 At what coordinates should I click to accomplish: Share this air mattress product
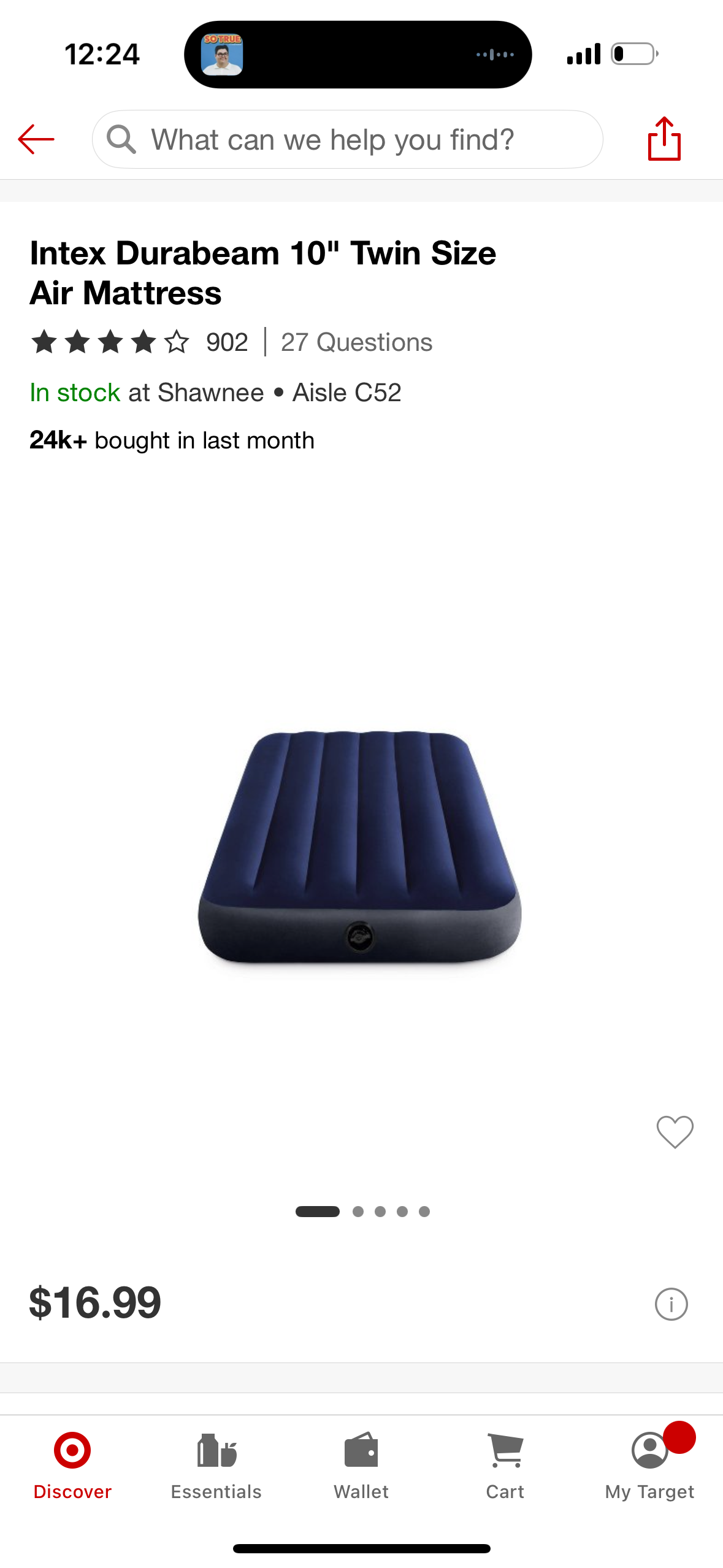click(664, 139)
